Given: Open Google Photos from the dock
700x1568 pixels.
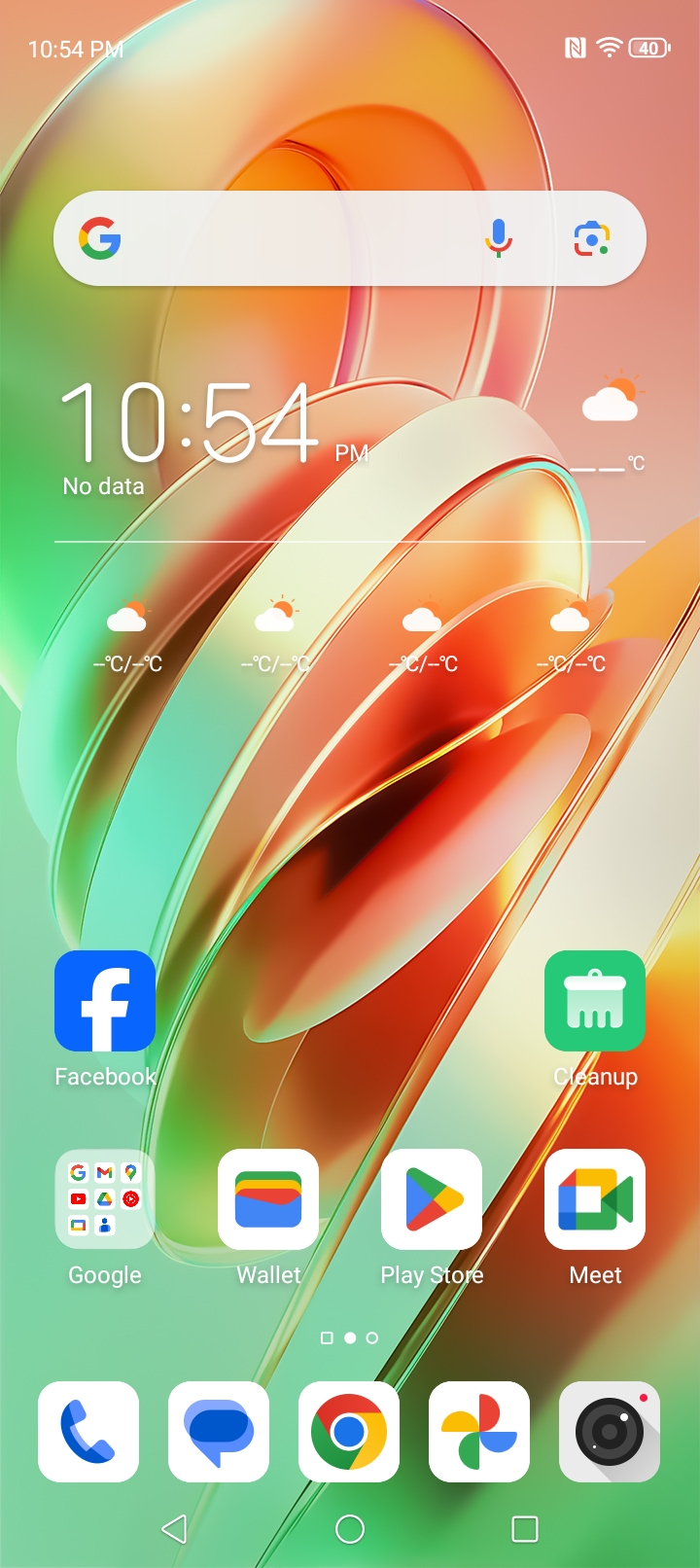Looking at the screenshot, I should click(479, 1432).
